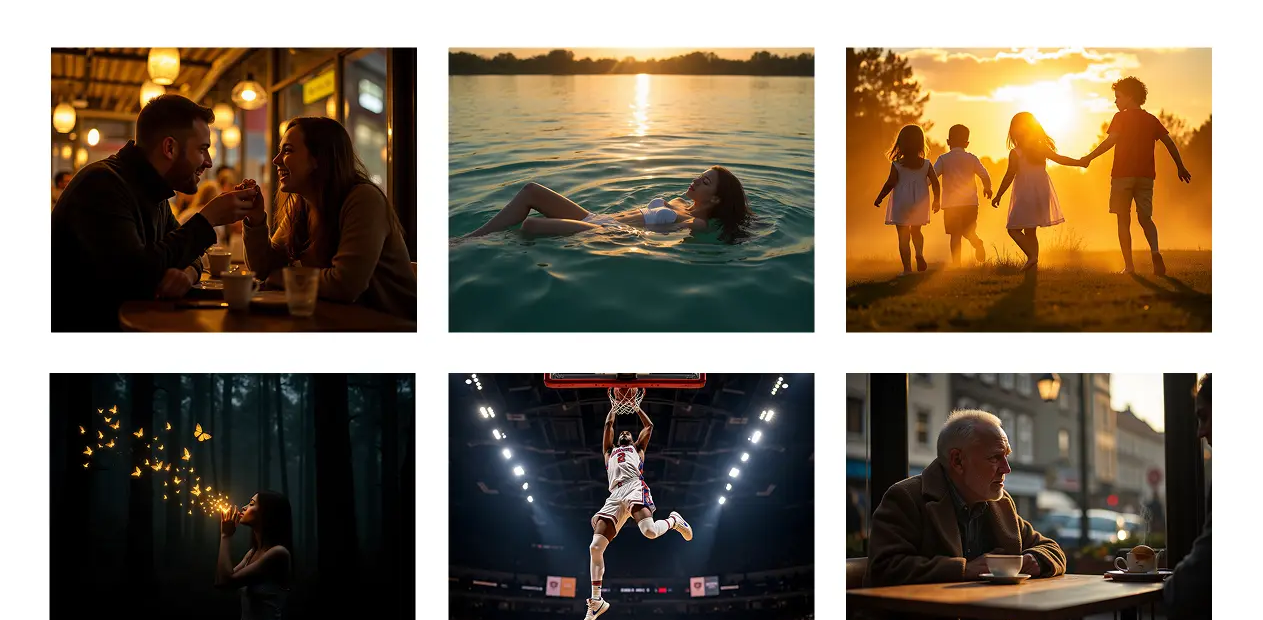View the basketball player dunking photo

tap(630, 496)
